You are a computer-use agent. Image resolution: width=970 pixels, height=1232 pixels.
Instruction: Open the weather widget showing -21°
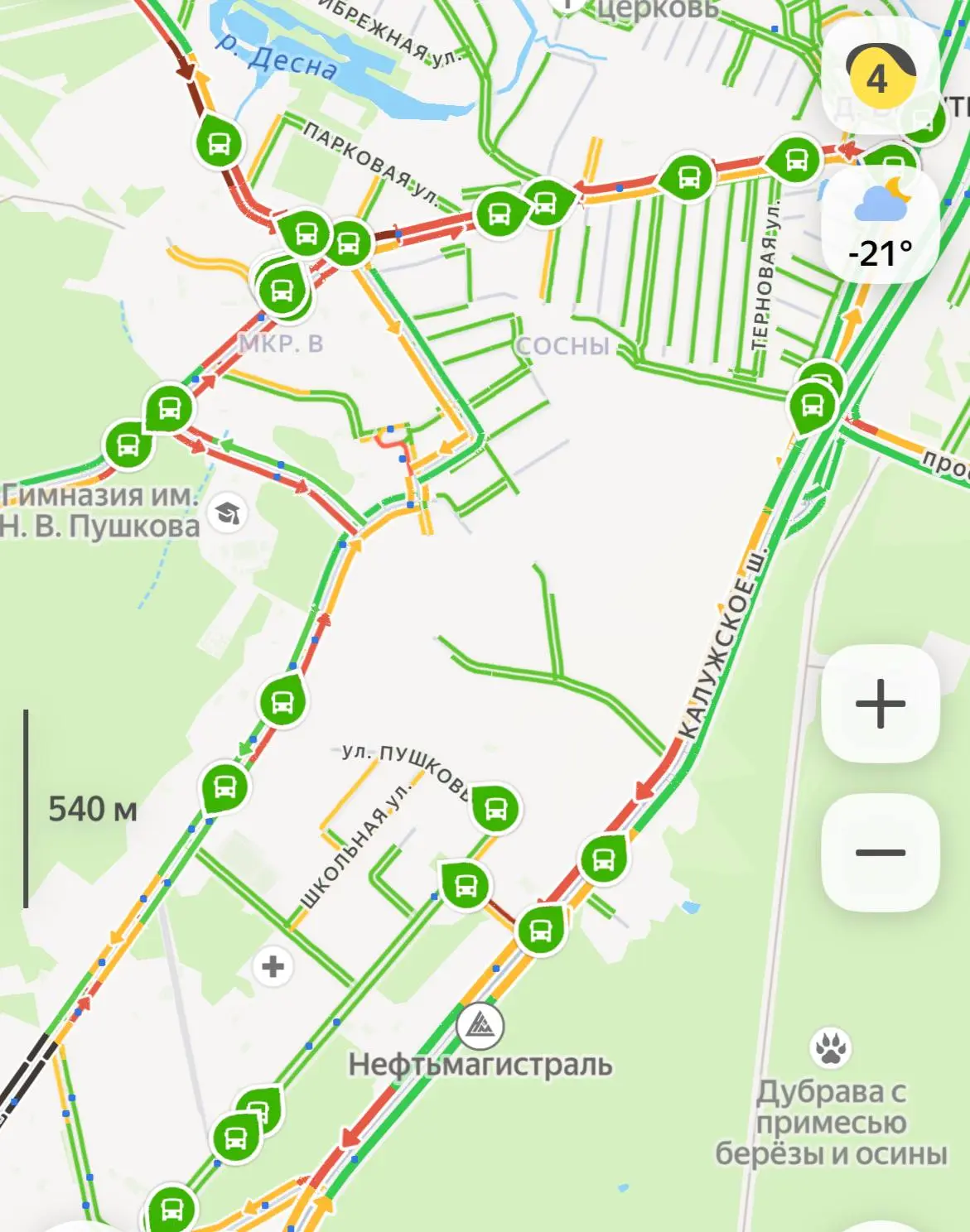click(x=880, y=225)
